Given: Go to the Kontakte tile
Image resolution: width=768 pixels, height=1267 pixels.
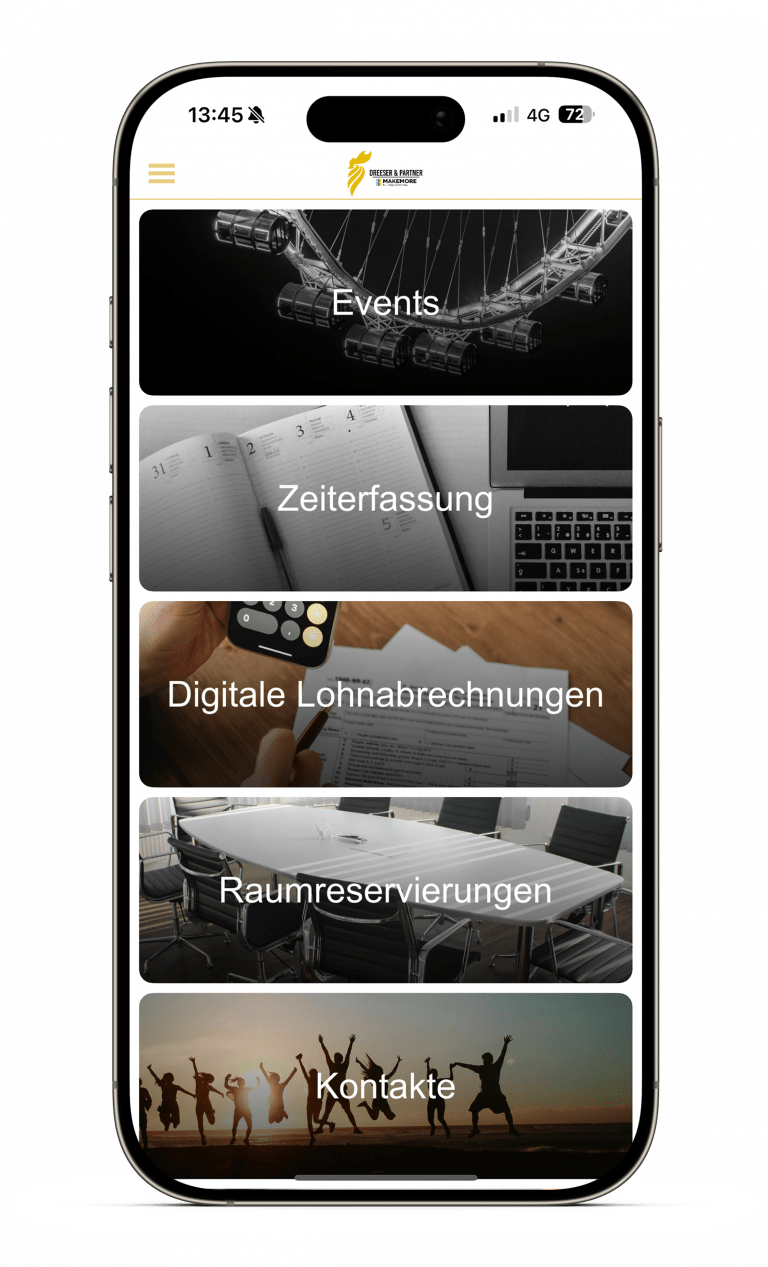Looking at the screenshot, I should click(385, 1085).
